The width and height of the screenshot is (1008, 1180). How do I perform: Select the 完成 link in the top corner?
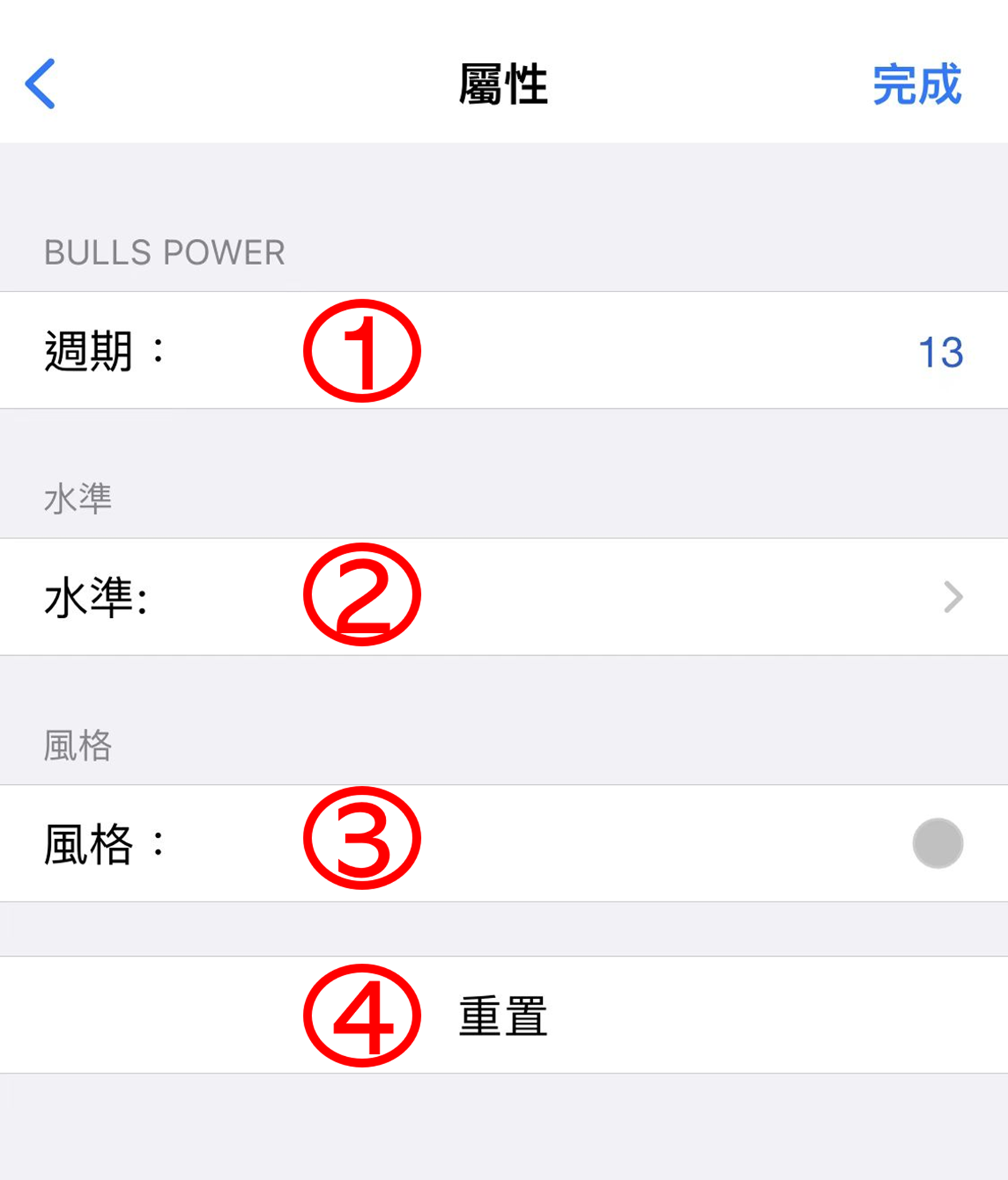tap(918, 86)
